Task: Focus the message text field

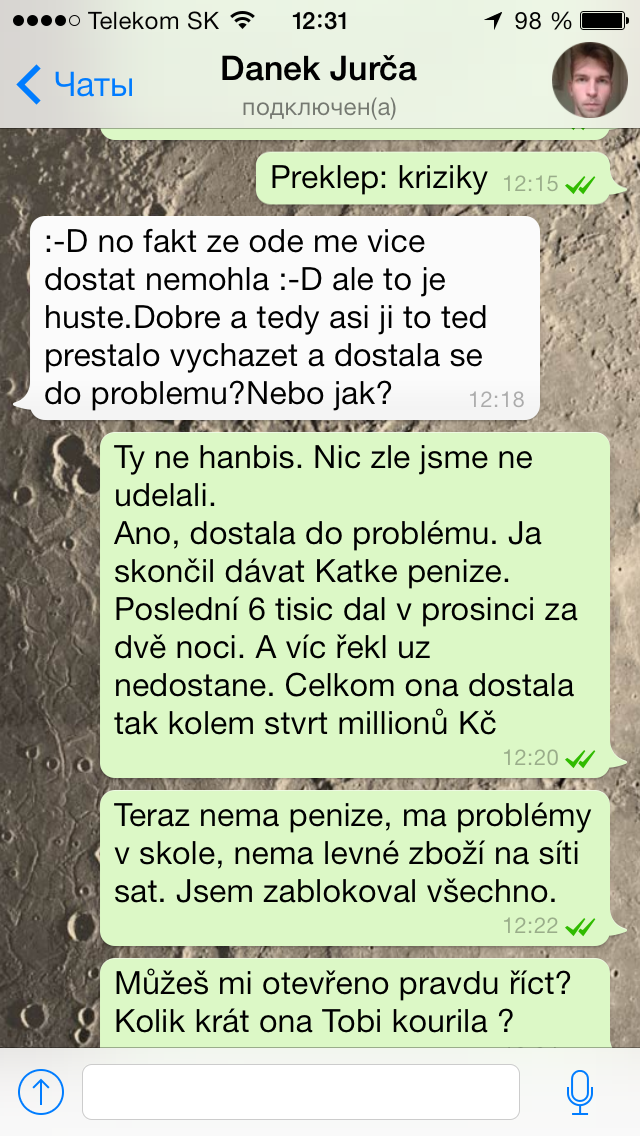Action: pos(300,1091)
